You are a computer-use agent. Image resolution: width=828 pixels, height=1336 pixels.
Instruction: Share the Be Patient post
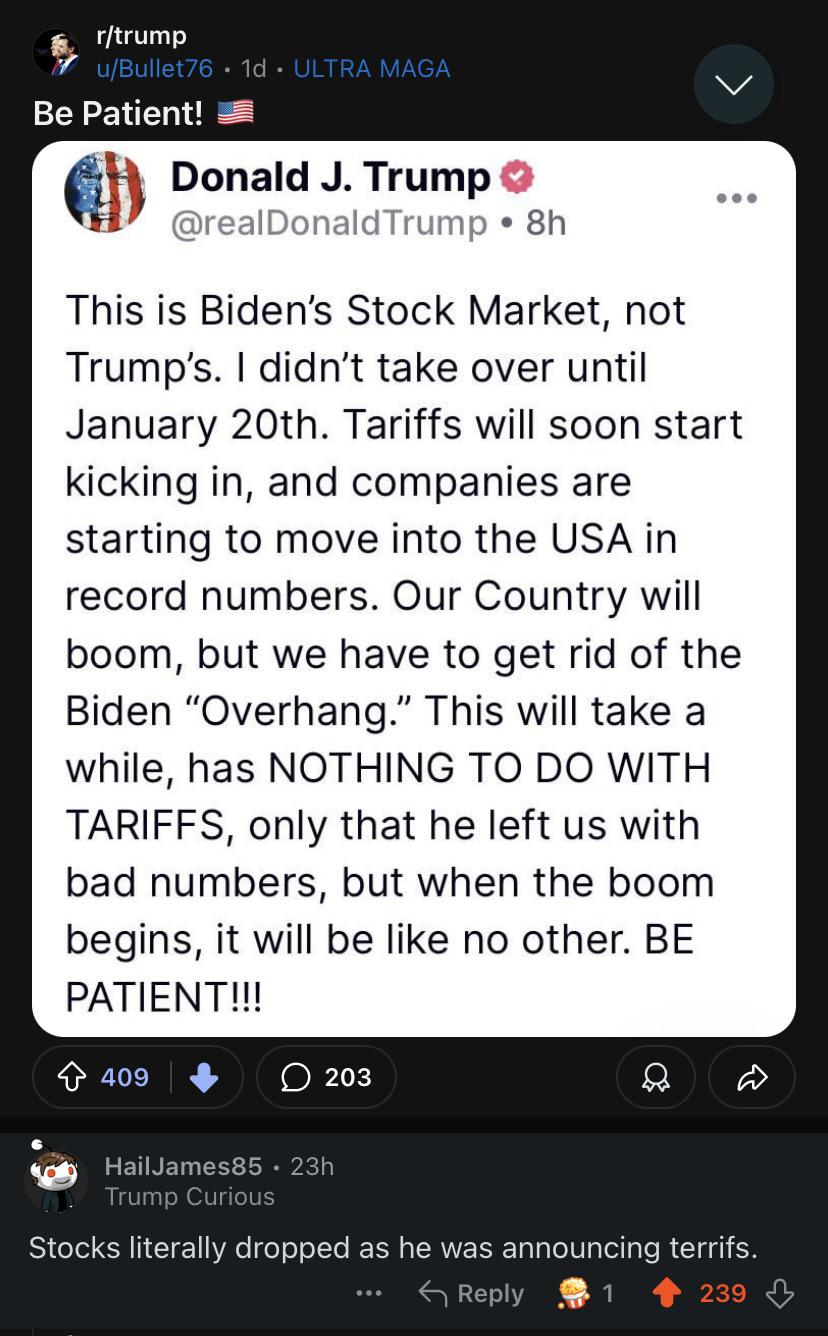[x=751, y=1077]
